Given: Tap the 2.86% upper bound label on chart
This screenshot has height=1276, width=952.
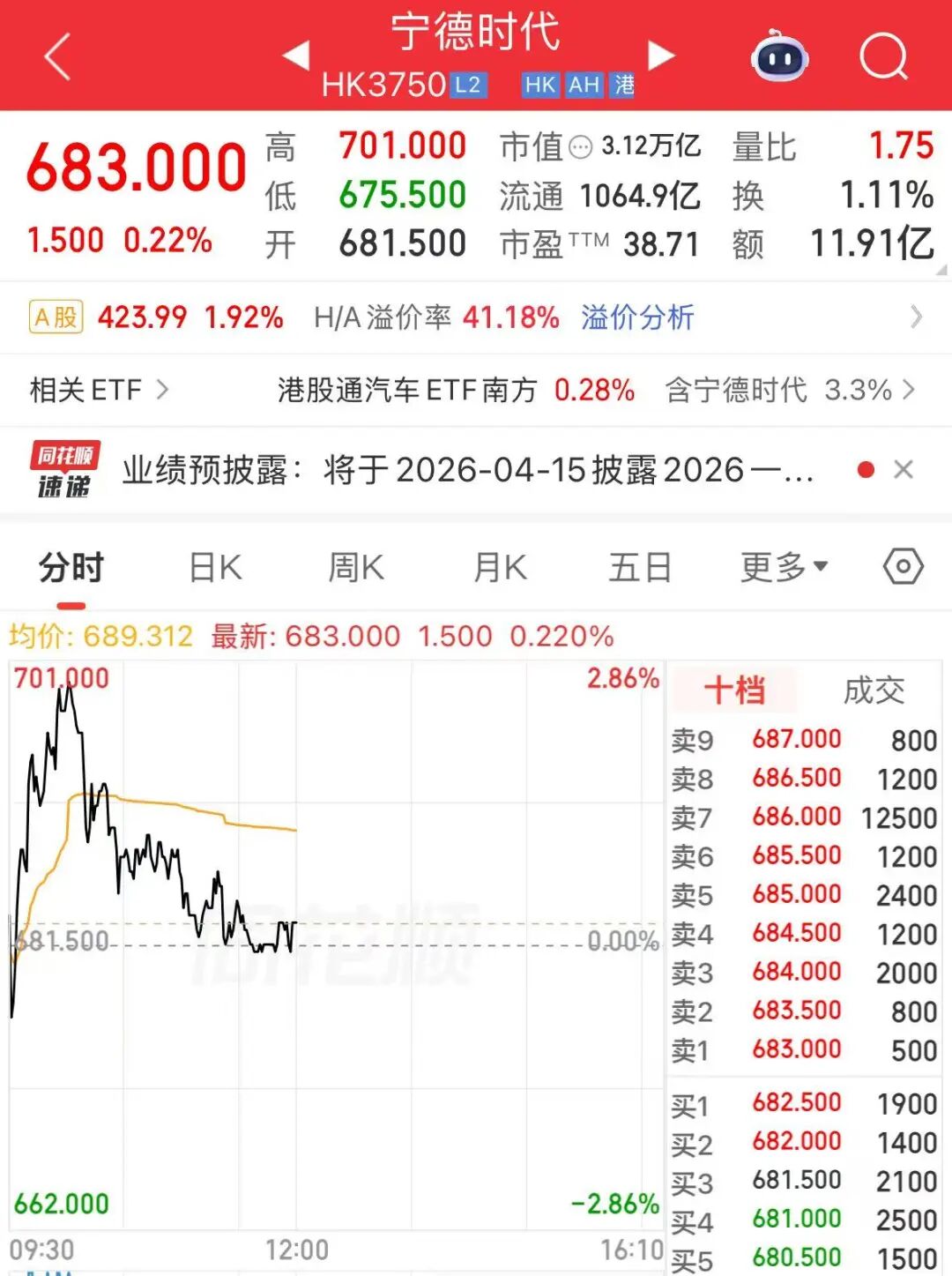Looking at the screenshot, I should tap(622, 677).
